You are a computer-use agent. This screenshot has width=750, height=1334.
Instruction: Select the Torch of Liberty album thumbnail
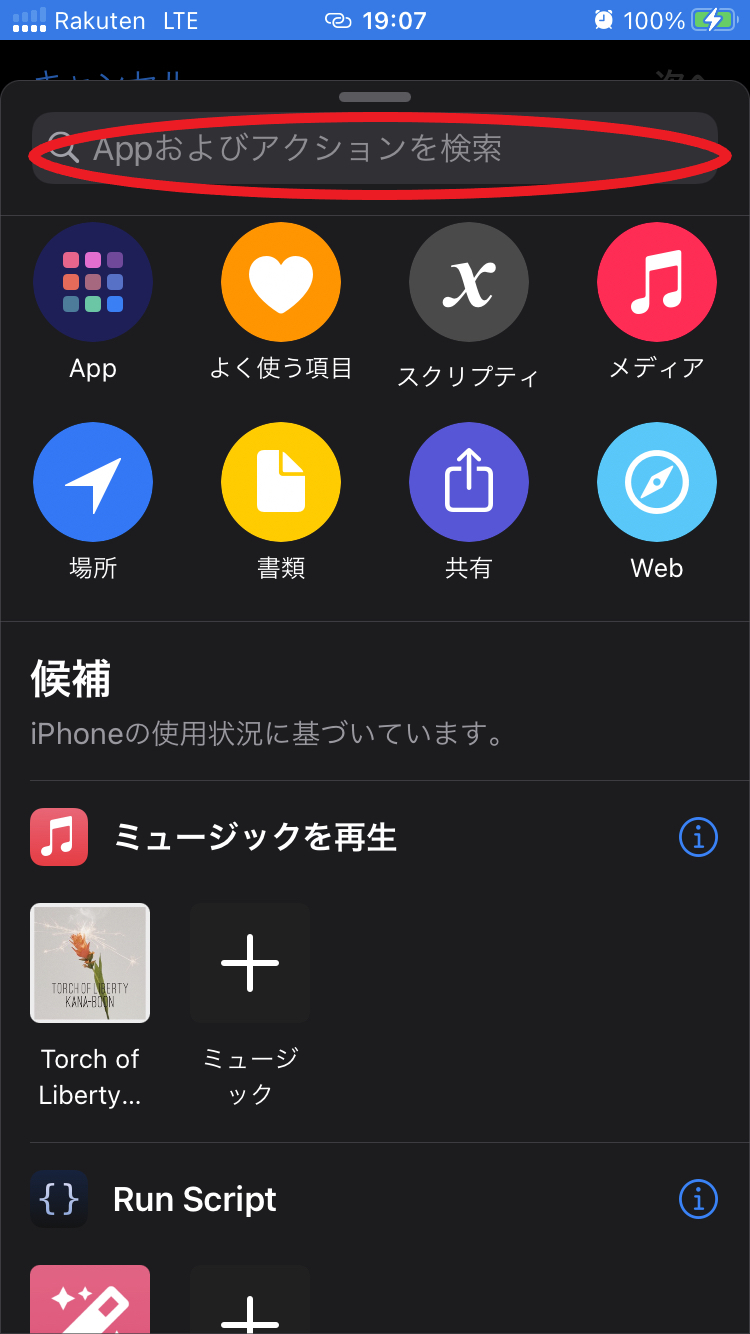click(89, 963)
